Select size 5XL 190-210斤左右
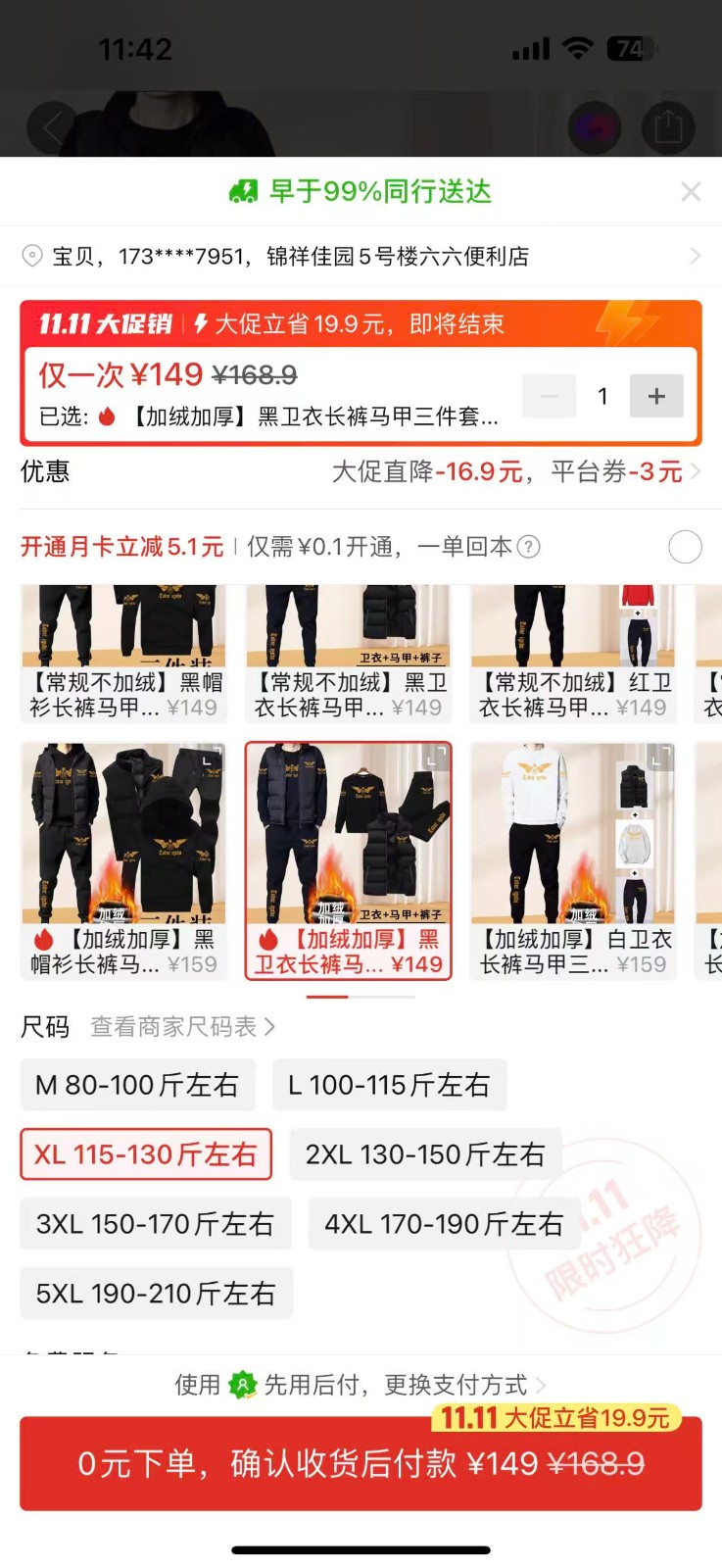722x1568 pixels. [156, 1294]
